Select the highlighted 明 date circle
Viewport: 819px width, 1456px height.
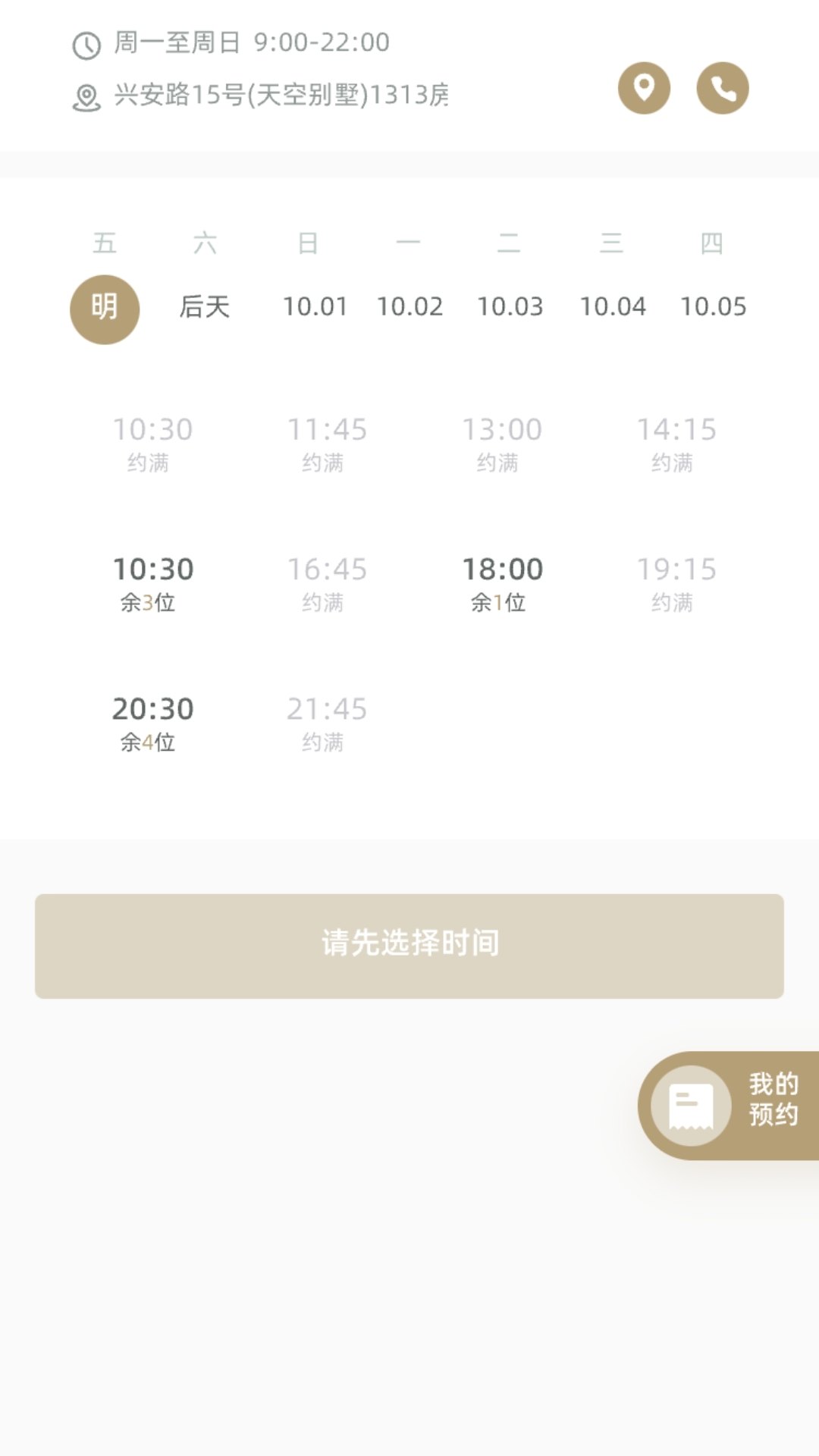click(x=105, y=309)
